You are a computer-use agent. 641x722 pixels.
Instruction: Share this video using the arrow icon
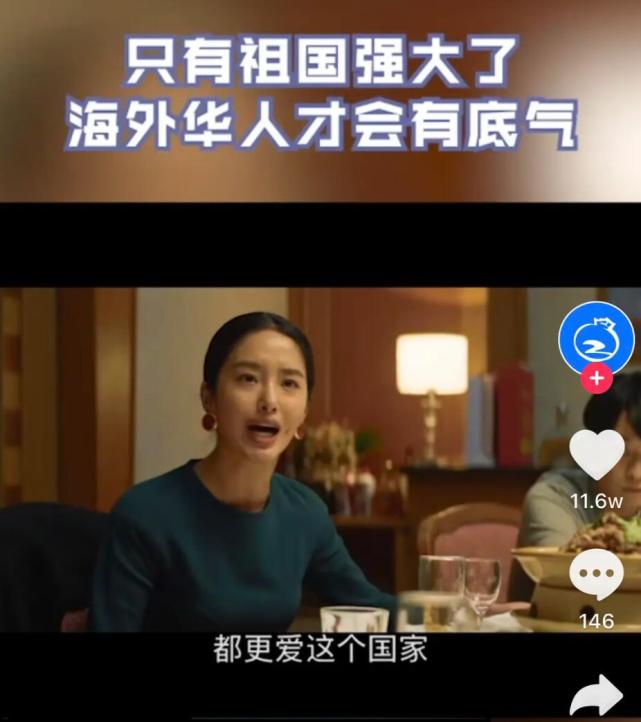pos(597,696)
